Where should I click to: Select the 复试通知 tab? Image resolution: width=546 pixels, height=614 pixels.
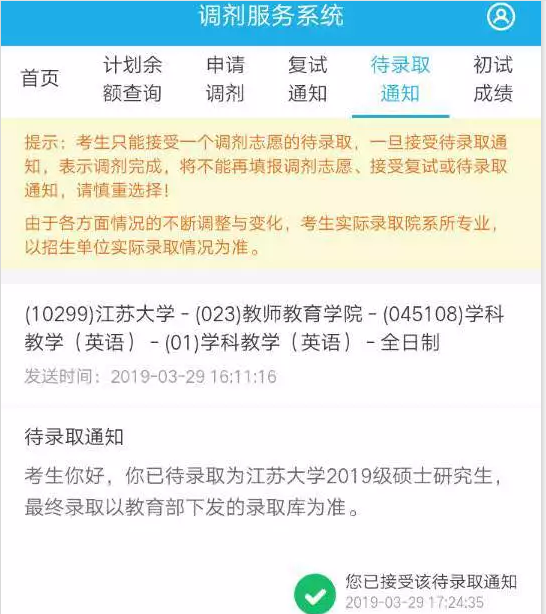[307, 79]
